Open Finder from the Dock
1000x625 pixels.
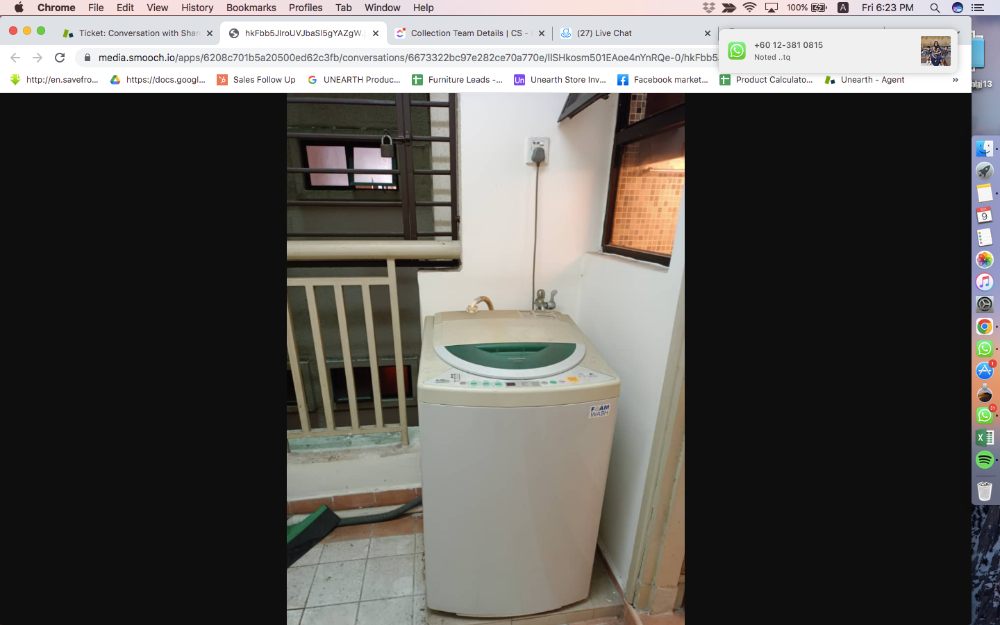(x=985, y=149)
